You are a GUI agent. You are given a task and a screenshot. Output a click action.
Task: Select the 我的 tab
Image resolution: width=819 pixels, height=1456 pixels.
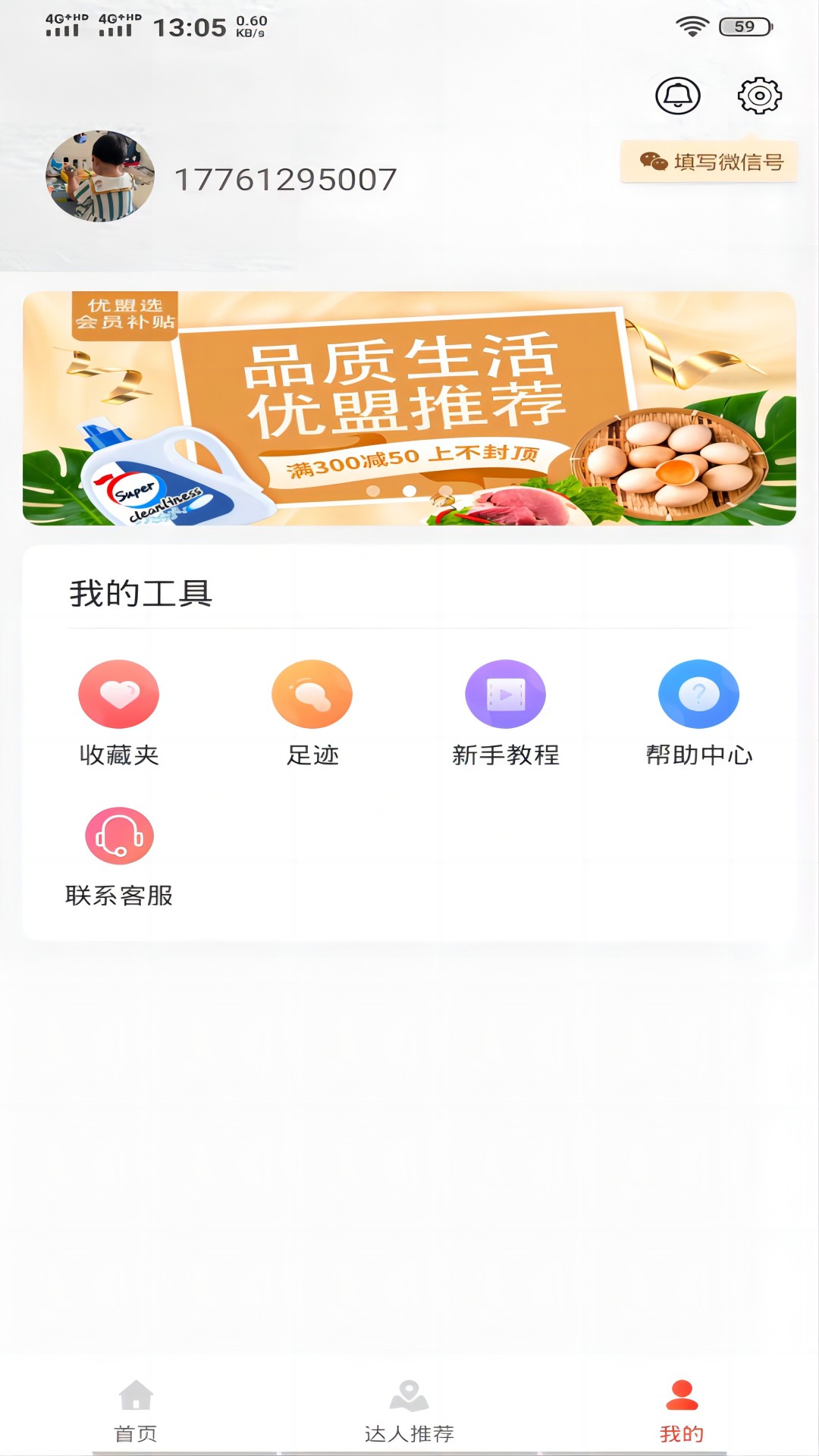click(x=682, y=1410)
